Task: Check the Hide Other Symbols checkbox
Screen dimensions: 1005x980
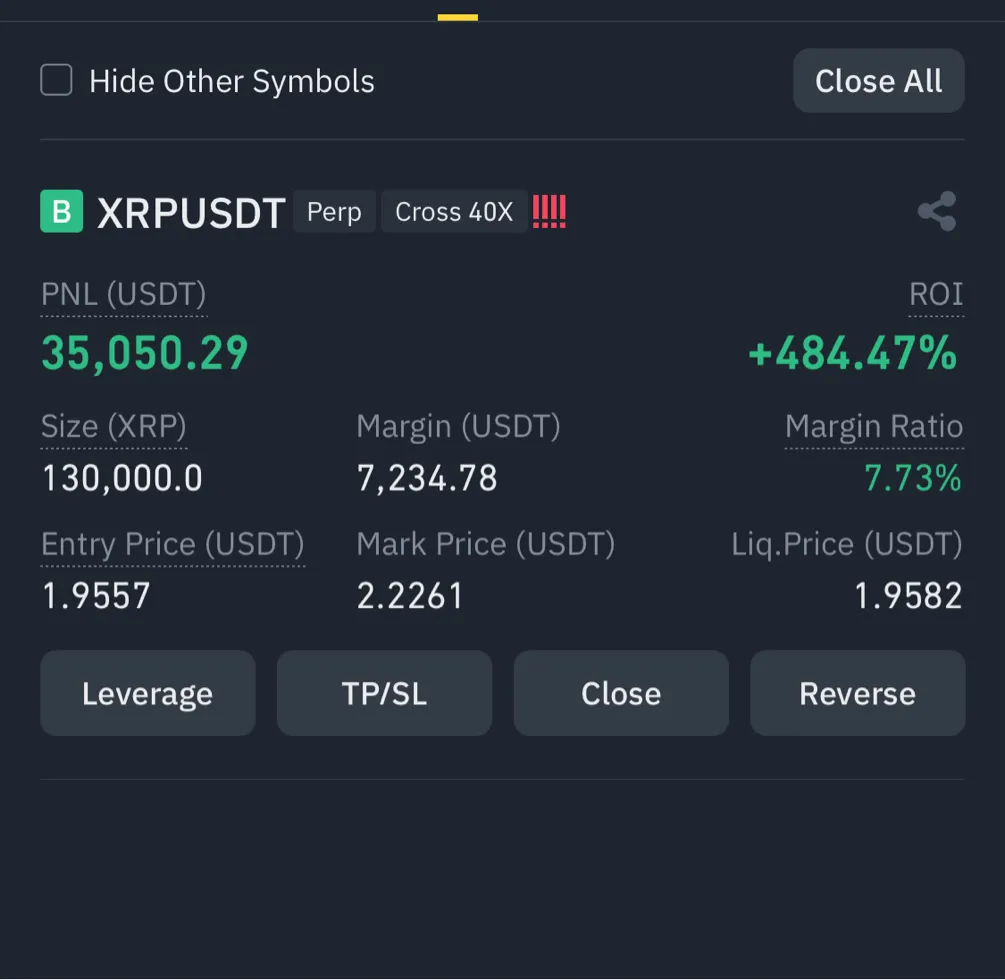Action: tap(56, 80)
